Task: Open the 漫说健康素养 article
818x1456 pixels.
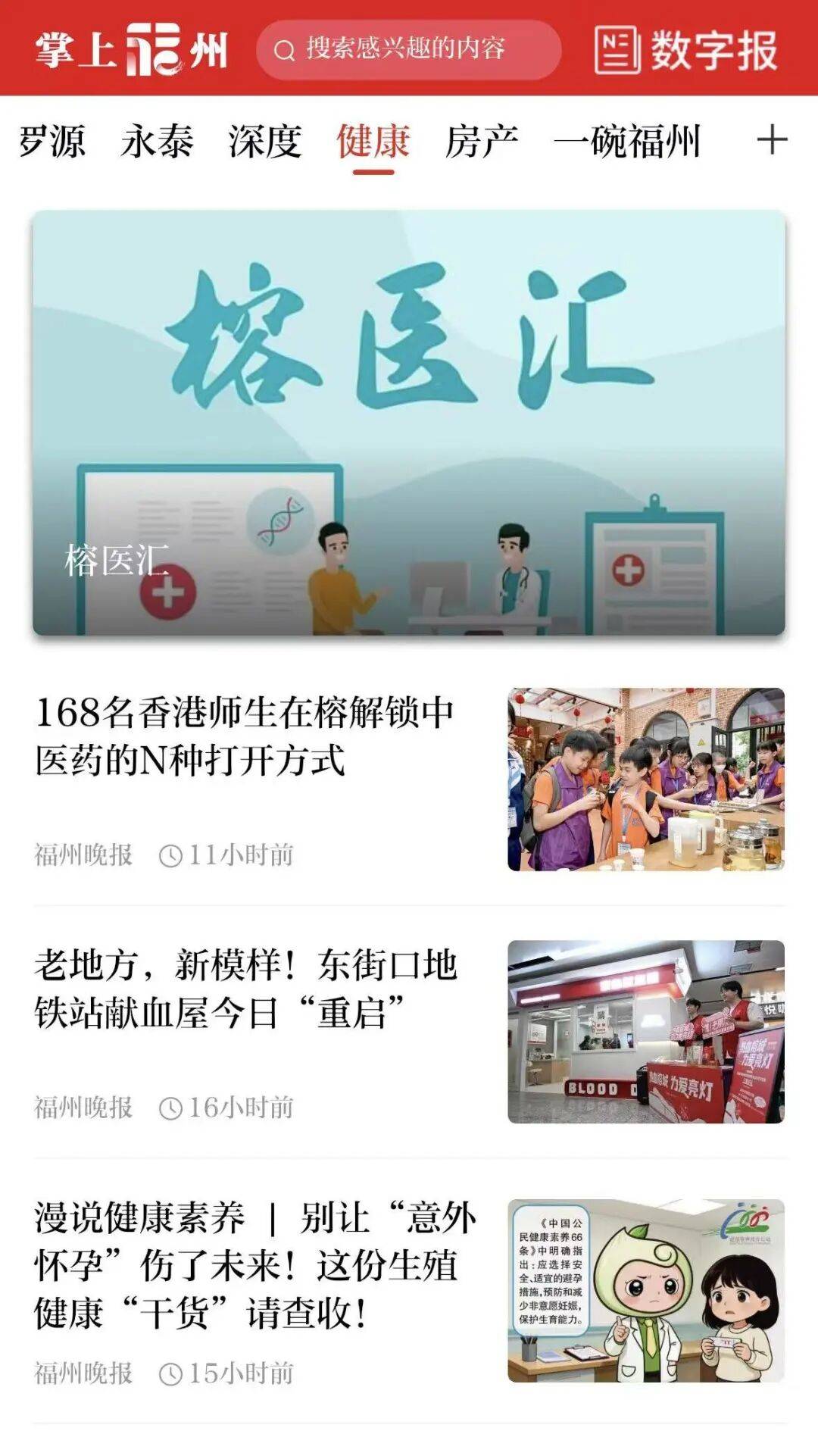Action: tap(255, 1265)
